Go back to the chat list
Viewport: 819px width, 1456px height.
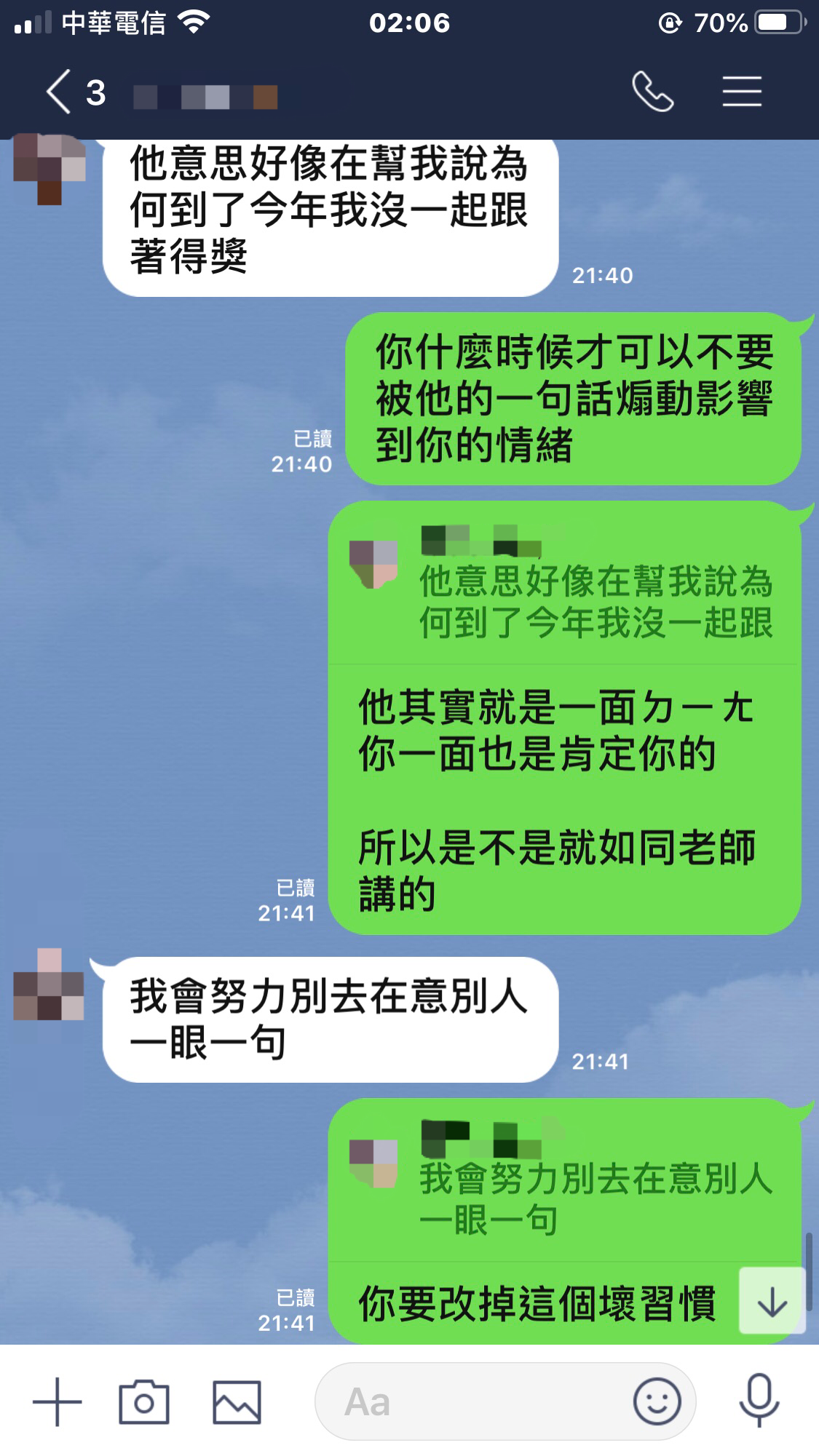tap(60, 92)
